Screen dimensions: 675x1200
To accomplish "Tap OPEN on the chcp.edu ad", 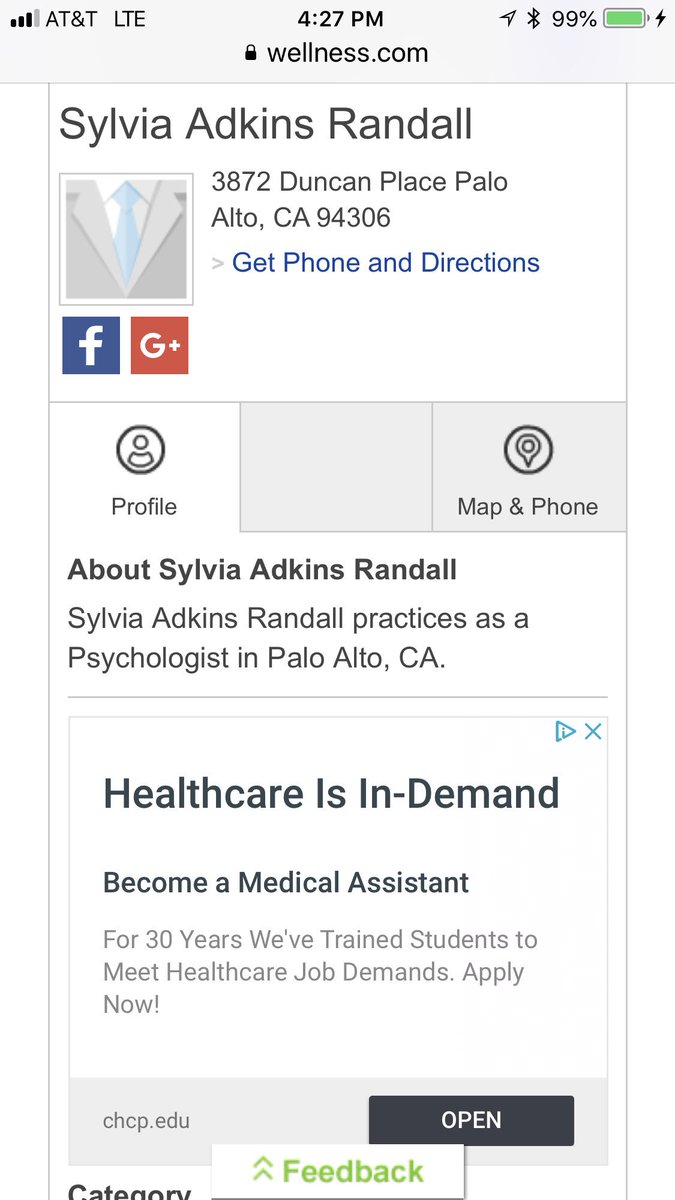I will pyautogui.click(x=471, y=1120).
